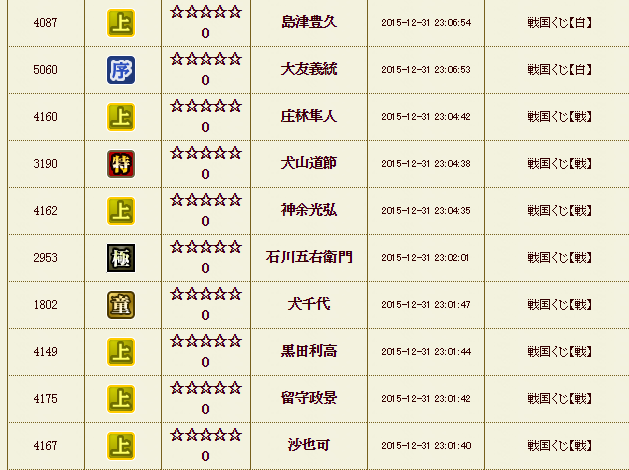Open card details for 島津豊久
This screenshot has height=470, width=629.
pos(308,21)
